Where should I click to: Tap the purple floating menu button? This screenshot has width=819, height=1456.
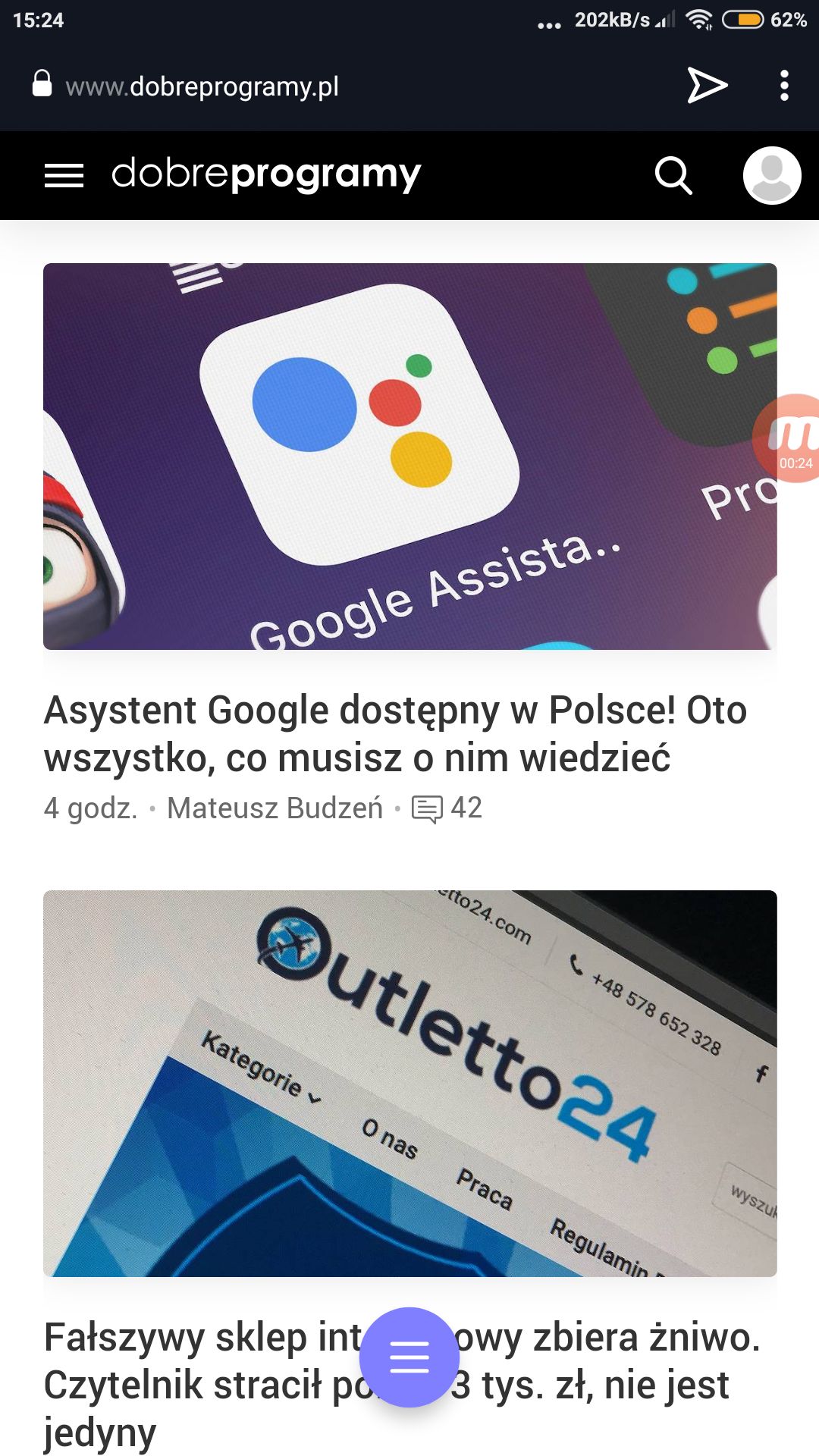tap(409, 1357)
